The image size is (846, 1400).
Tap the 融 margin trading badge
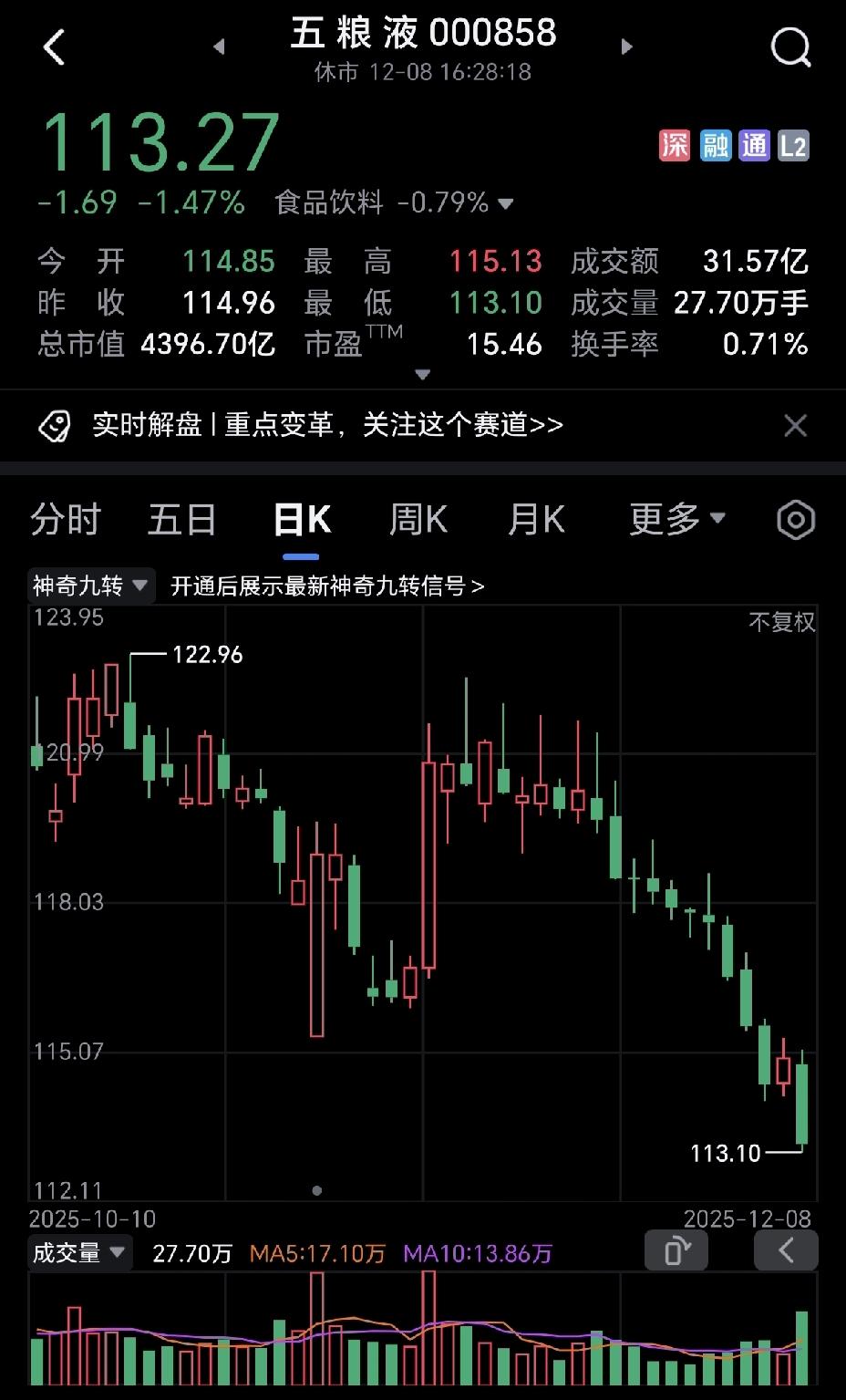click(x=715, y=145)
